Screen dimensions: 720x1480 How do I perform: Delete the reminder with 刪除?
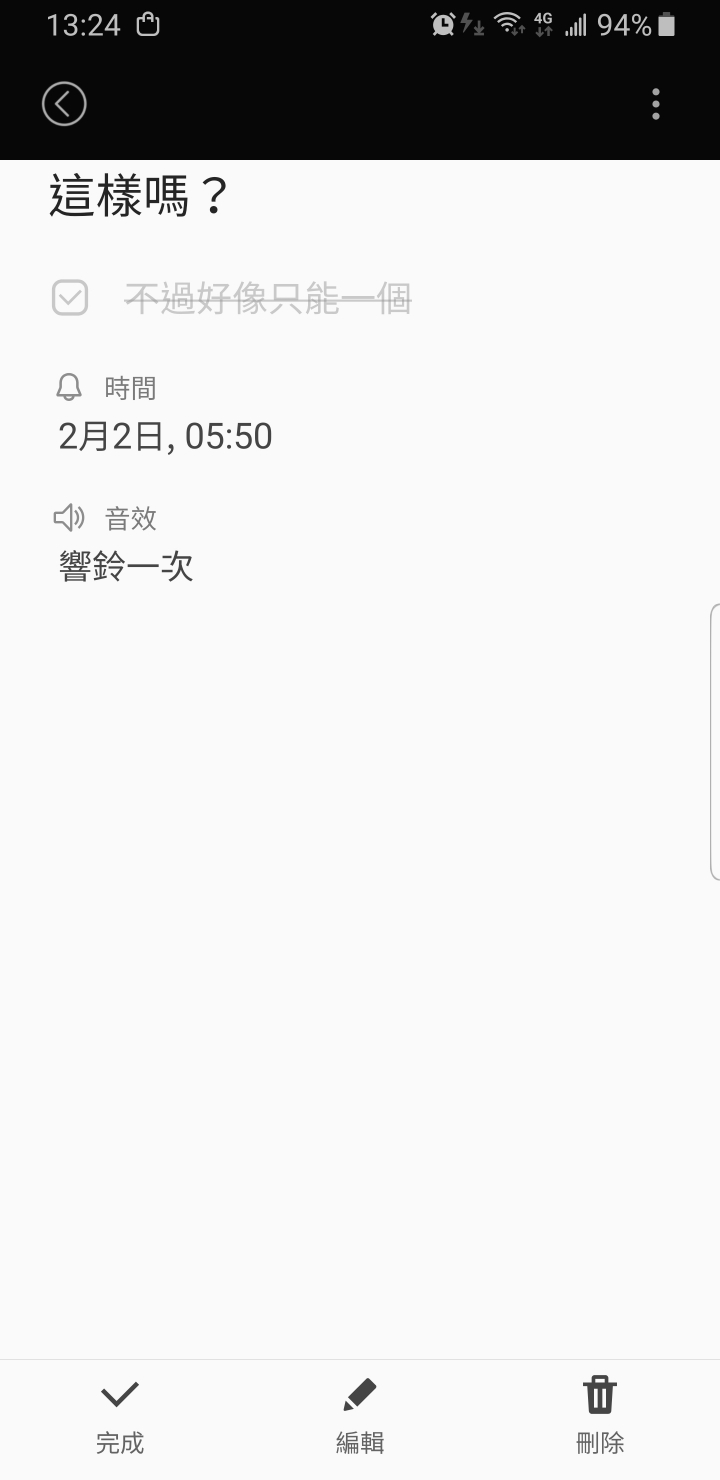[x=600, y=1418]
